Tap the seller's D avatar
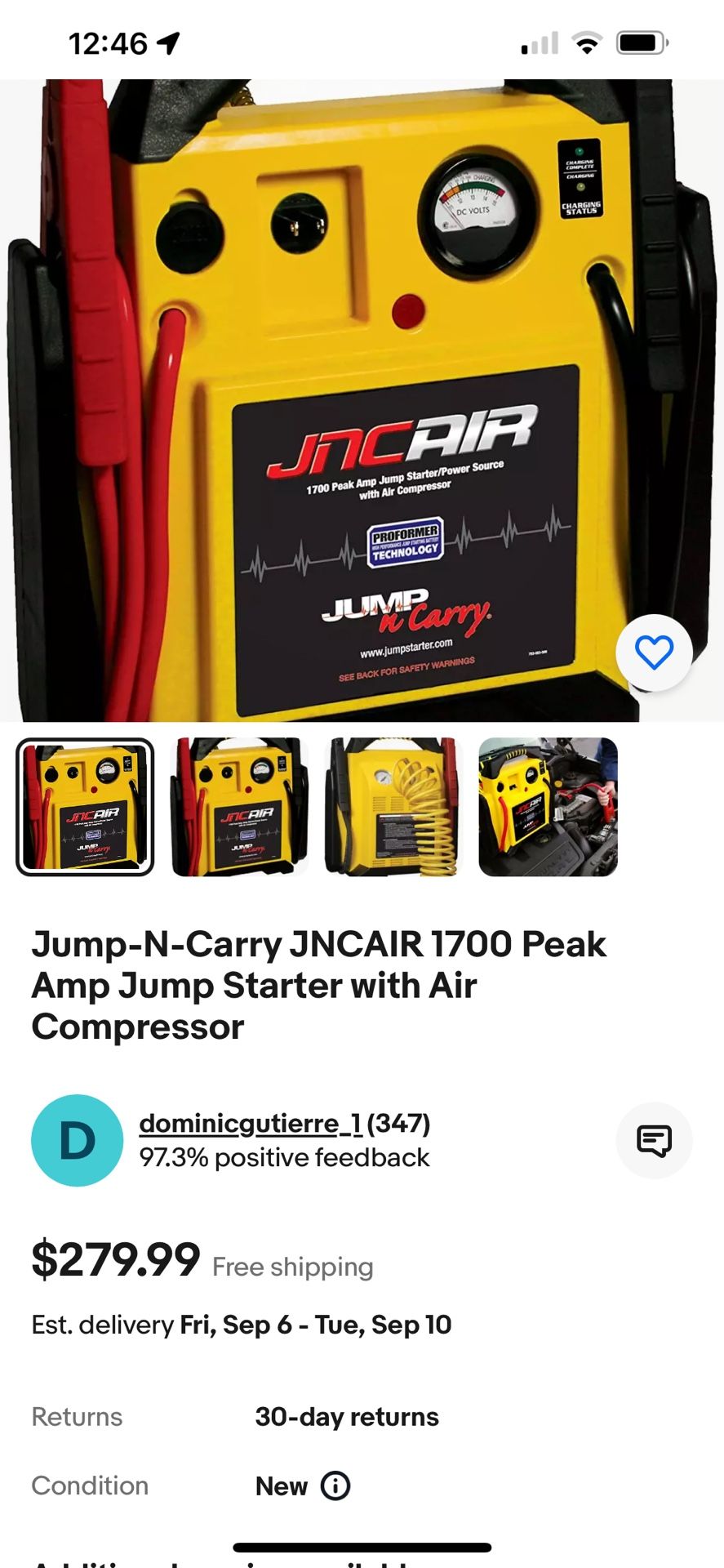Viewport: 724px width, 1568px height. 78,1140
